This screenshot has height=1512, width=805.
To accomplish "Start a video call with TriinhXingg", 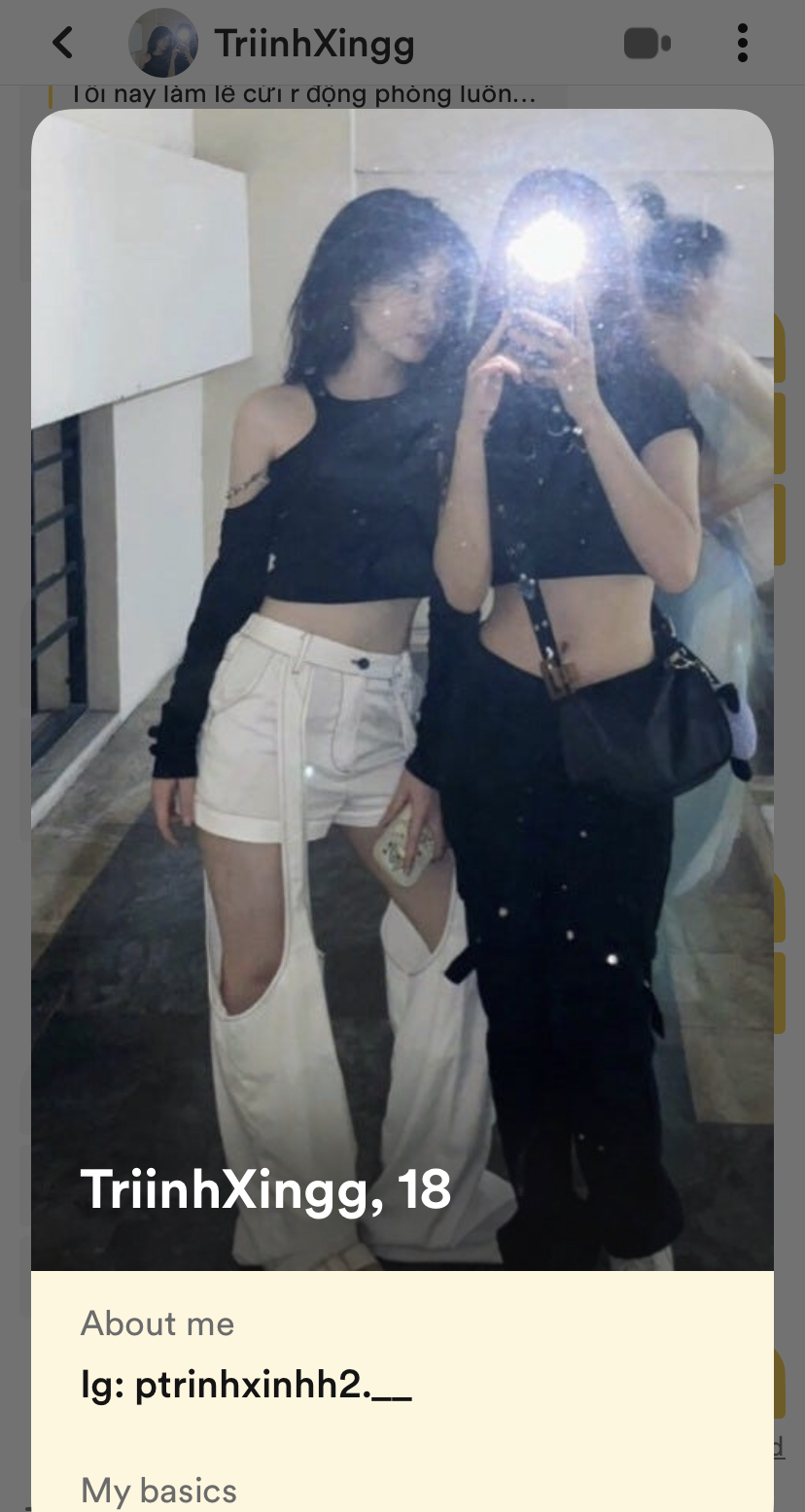I will 647,44.
